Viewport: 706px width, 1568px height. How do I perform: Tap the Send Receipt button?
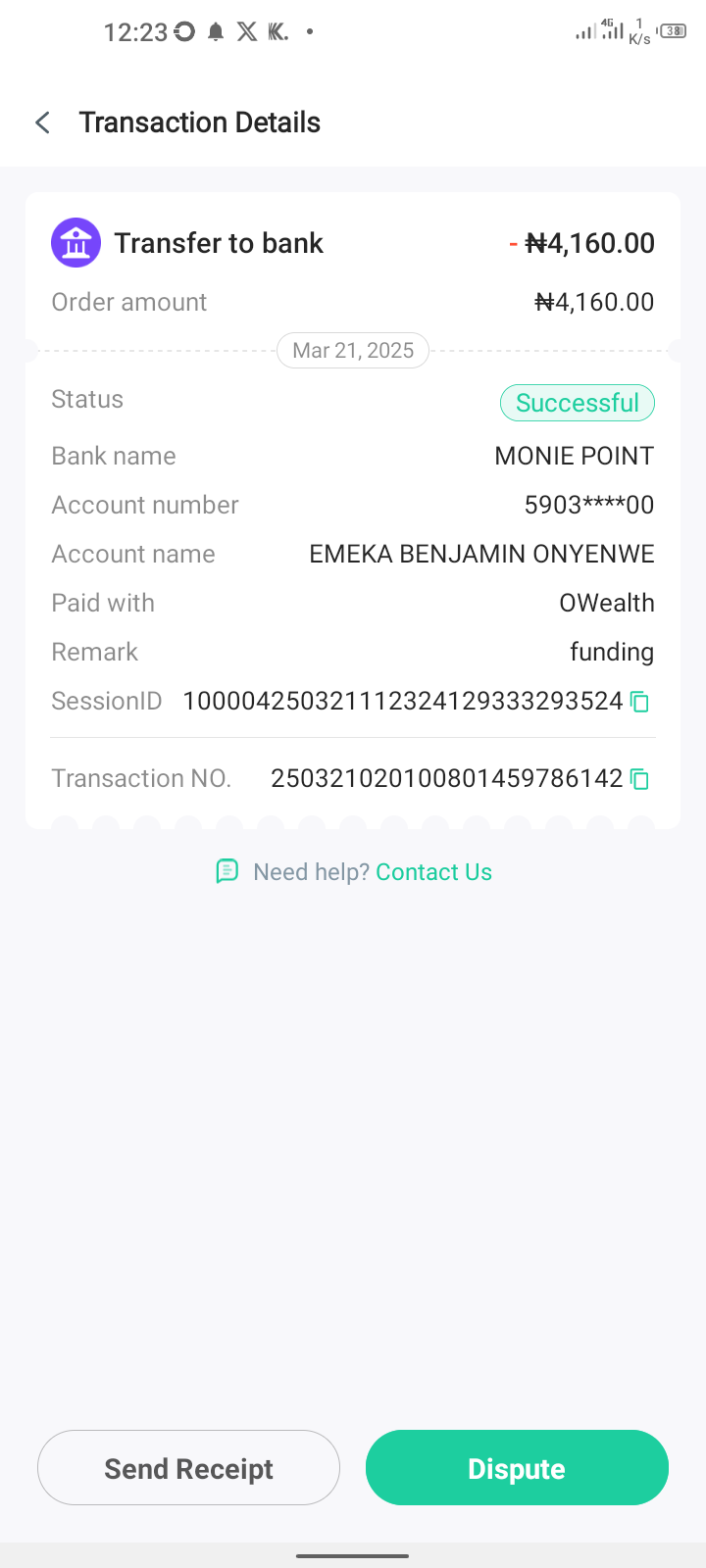pos(188,1468)
